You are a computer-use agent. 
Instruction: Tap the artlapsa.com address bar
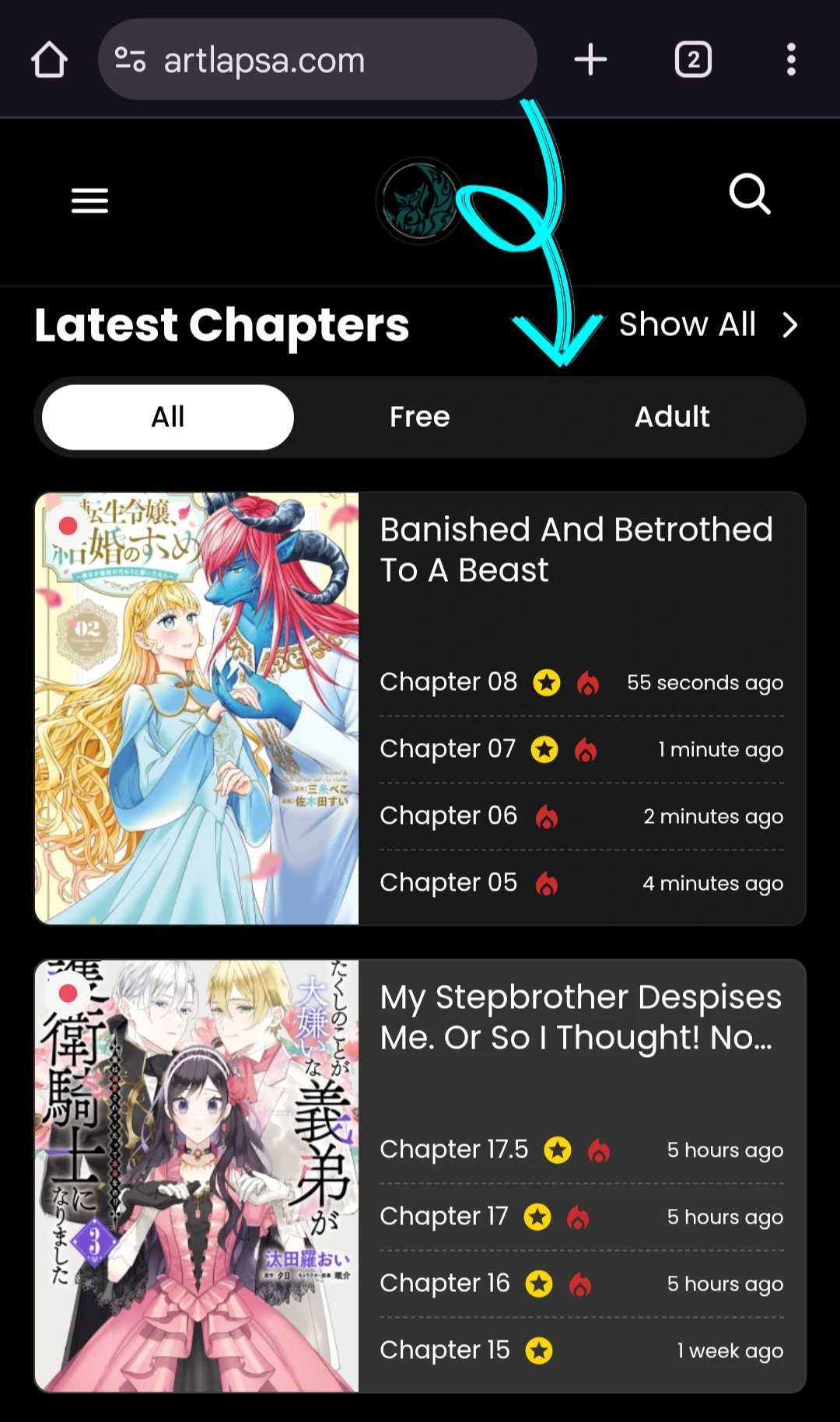pos(317,60)
